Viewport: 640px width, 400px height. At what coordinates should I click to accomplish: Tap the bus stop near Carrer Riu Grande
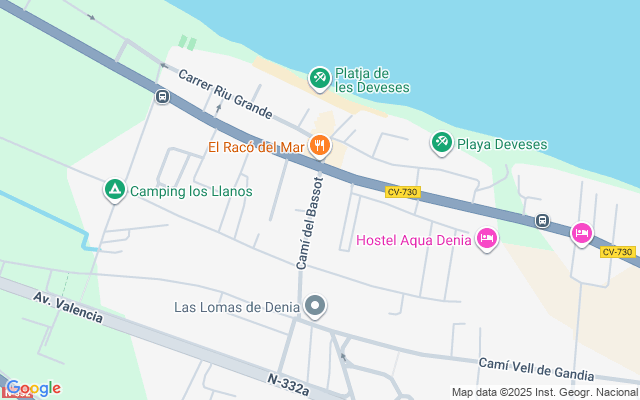[x=162, y=97]
